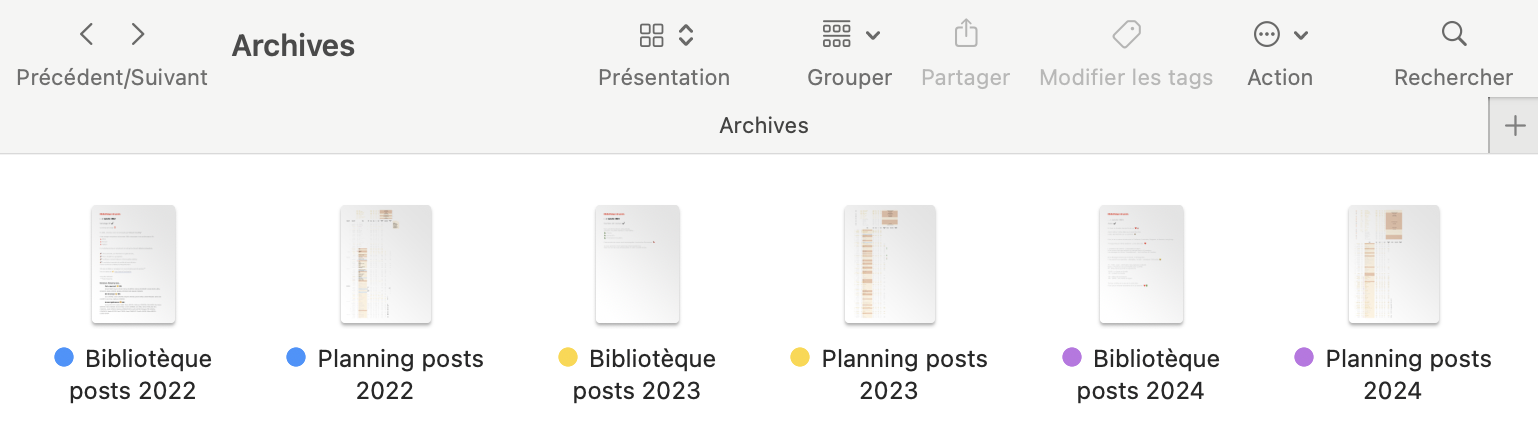Open Bibliotèque posts 2024 file
The width and height of the screenshot is (1538, 423).
1141,265
